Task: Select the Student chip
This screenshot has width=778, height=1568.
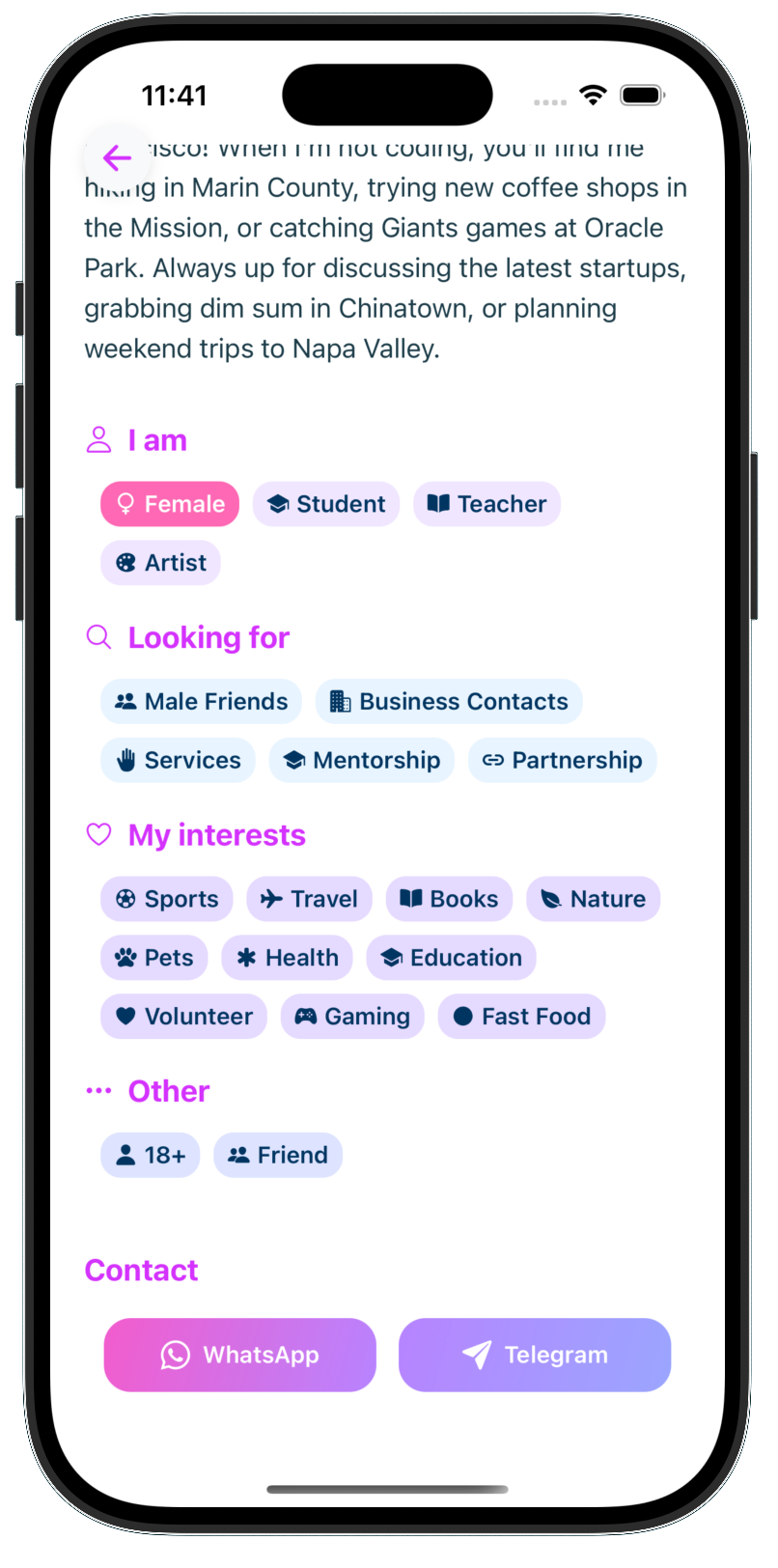Action: tap(326, 504)
